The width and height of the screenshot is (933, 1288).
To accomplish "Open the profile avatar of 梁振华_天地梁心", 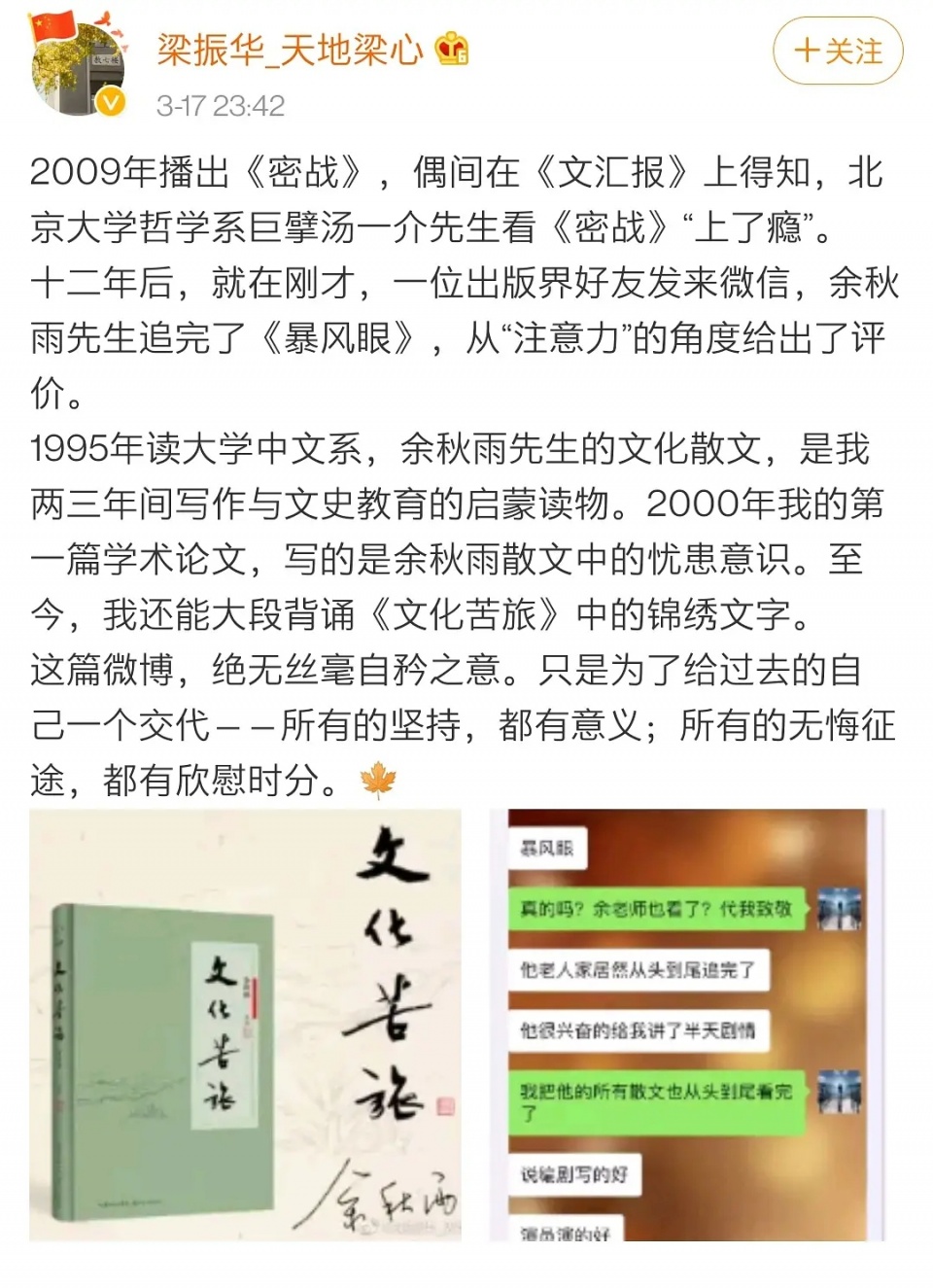I will click(78, 66).
